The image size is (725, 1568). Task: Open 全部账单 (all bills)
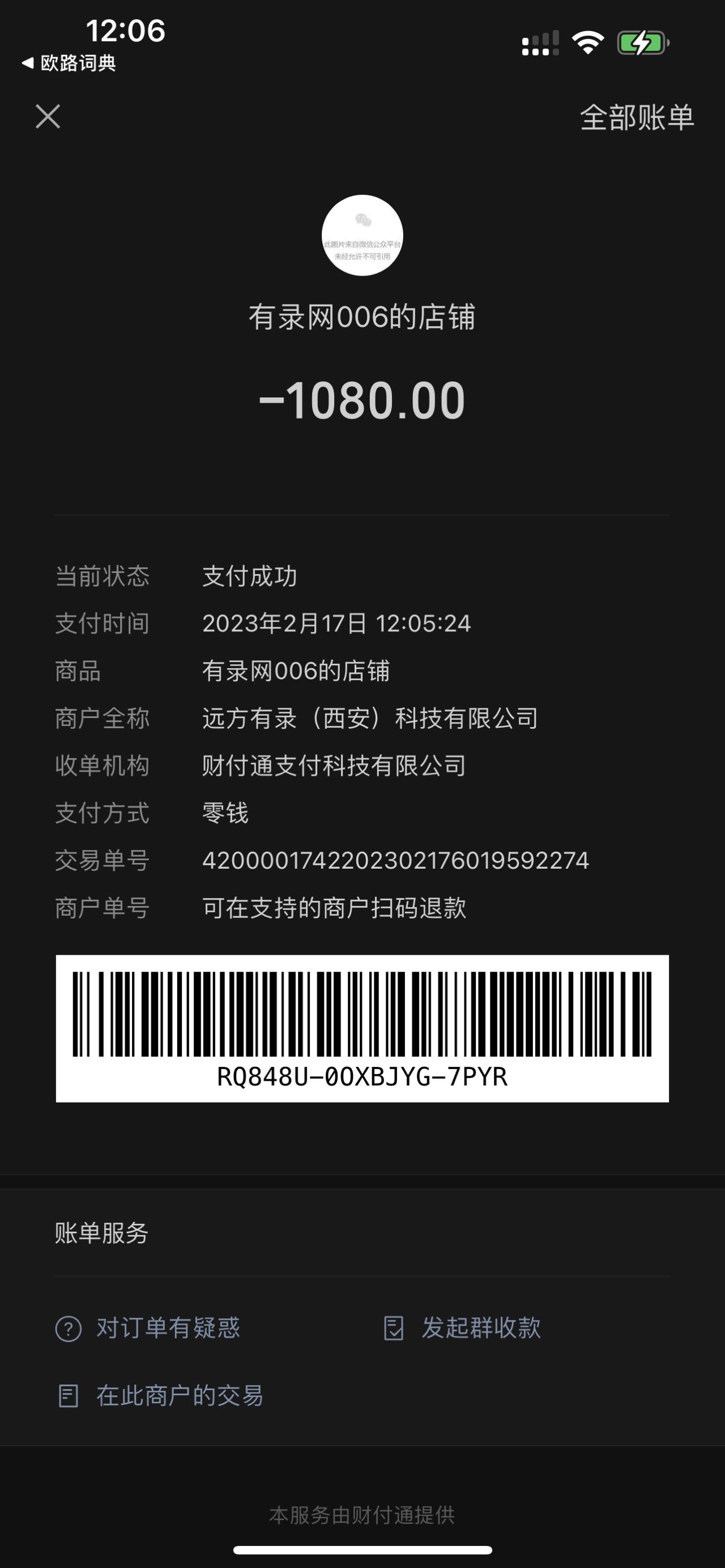click(636, 117)
